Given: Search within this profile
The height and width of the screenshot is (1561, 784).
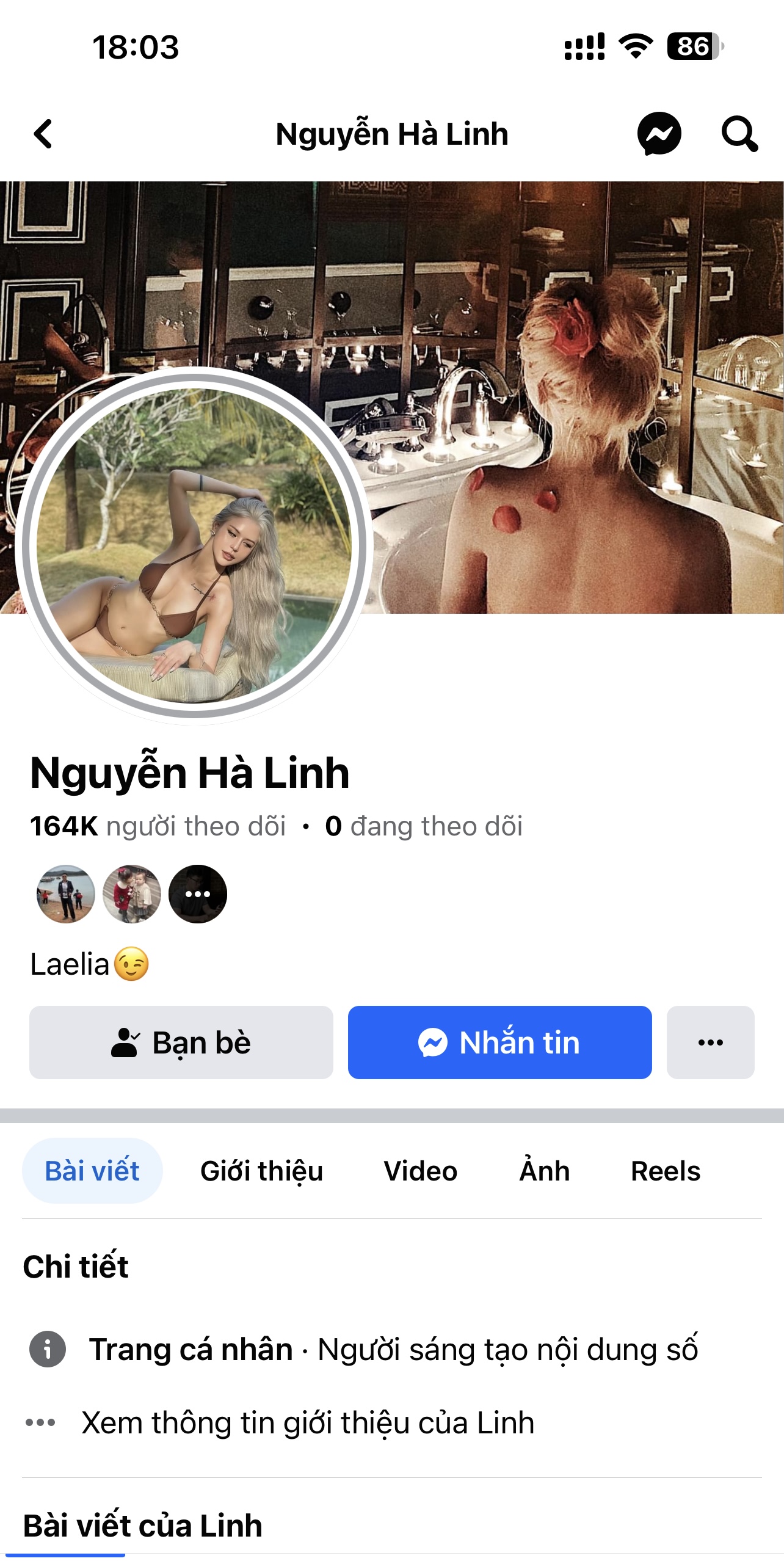Looking at the screenshot, I should (739, 134).
